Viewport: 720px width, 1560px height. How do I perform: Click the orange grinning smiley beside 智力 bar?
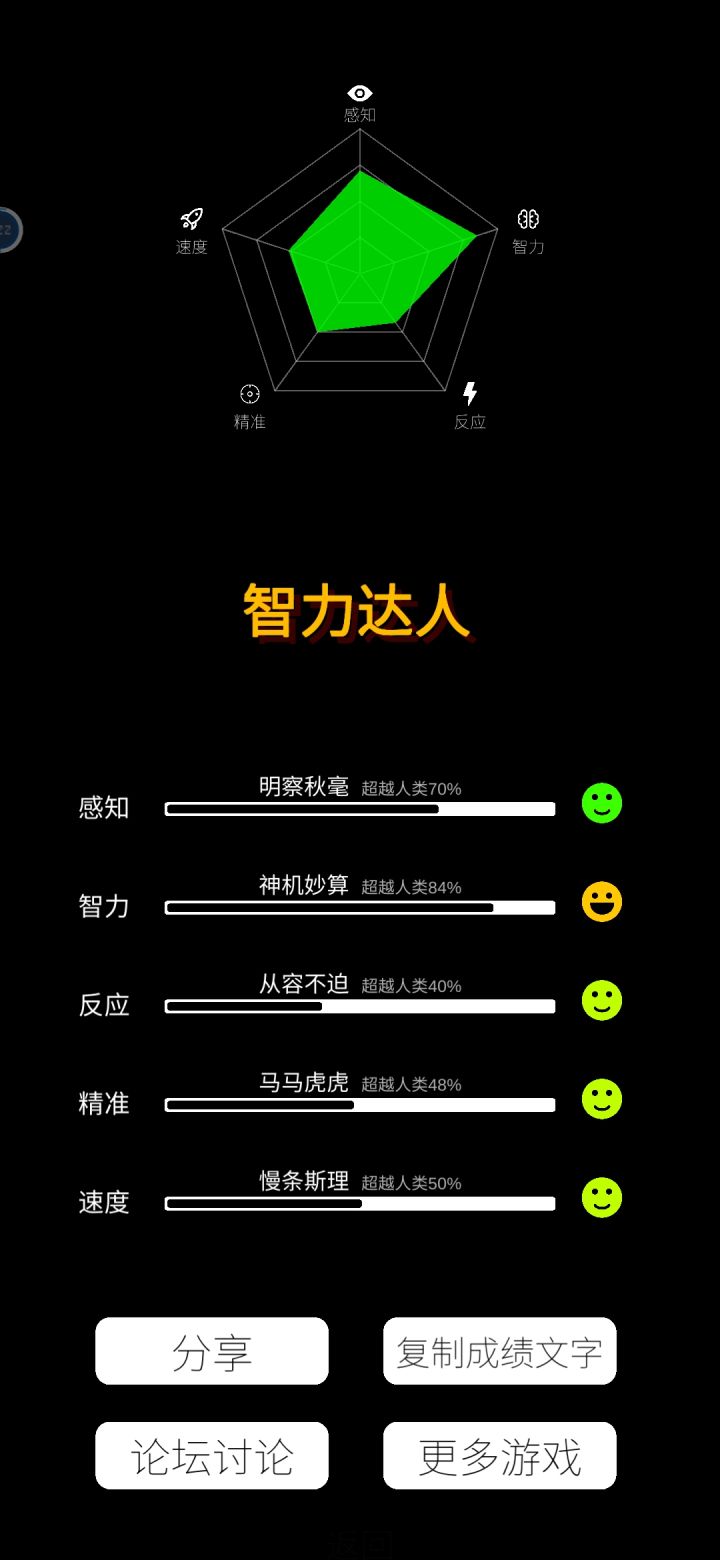click(x=601, y=901)
